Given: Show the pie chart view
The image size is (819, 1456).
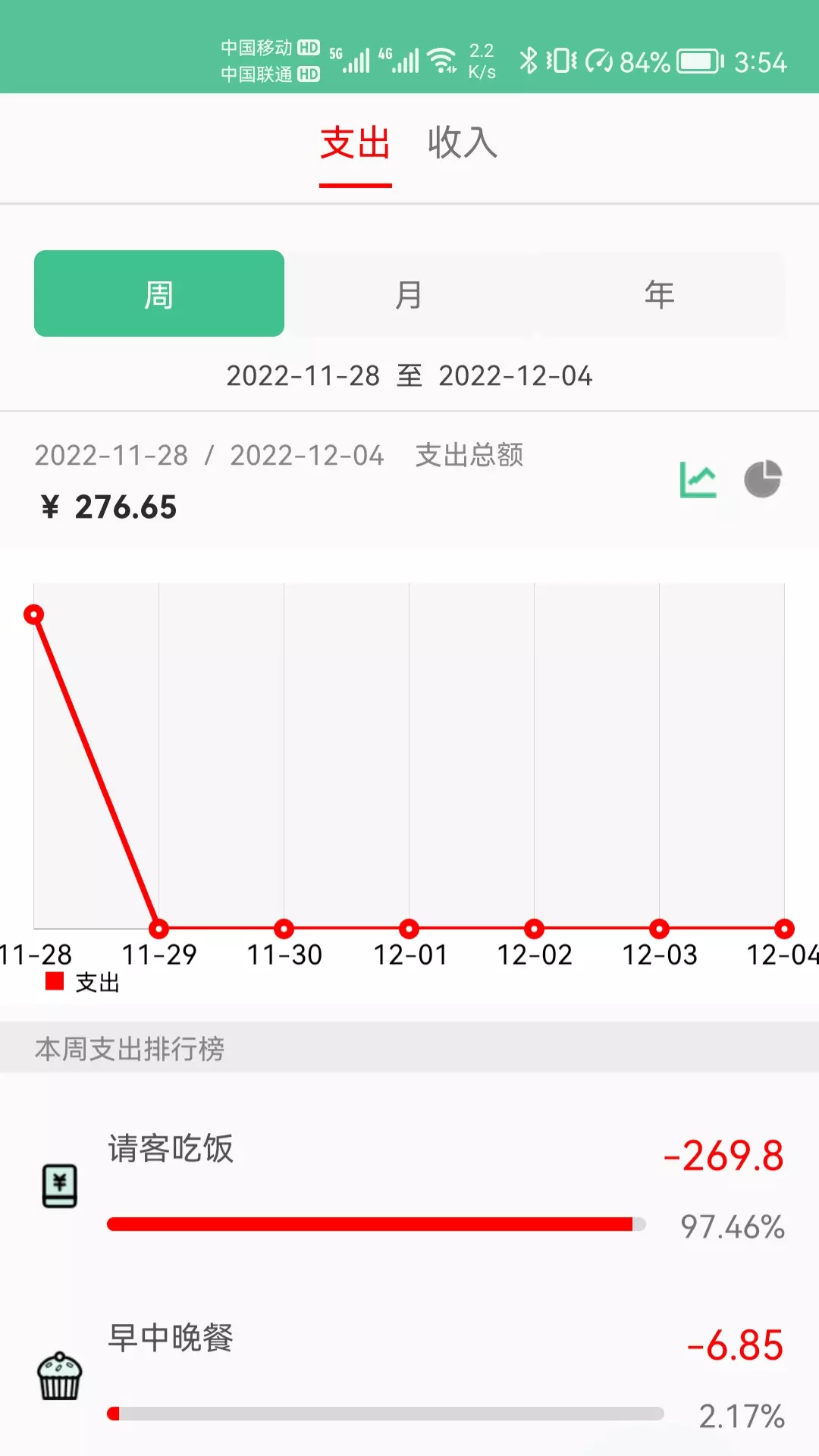Looking at the screenshot, I should click(762, 479).
